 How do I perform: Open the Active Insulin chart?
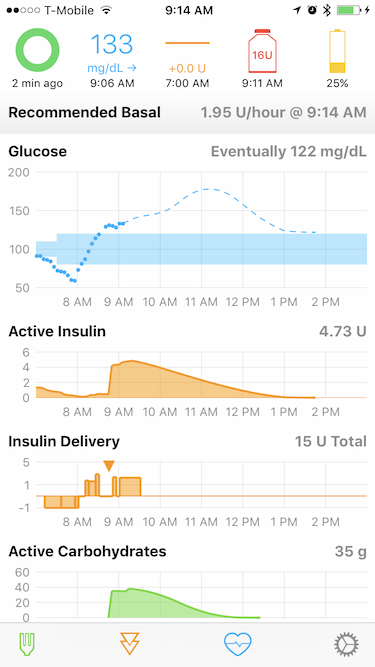[188, 372]
